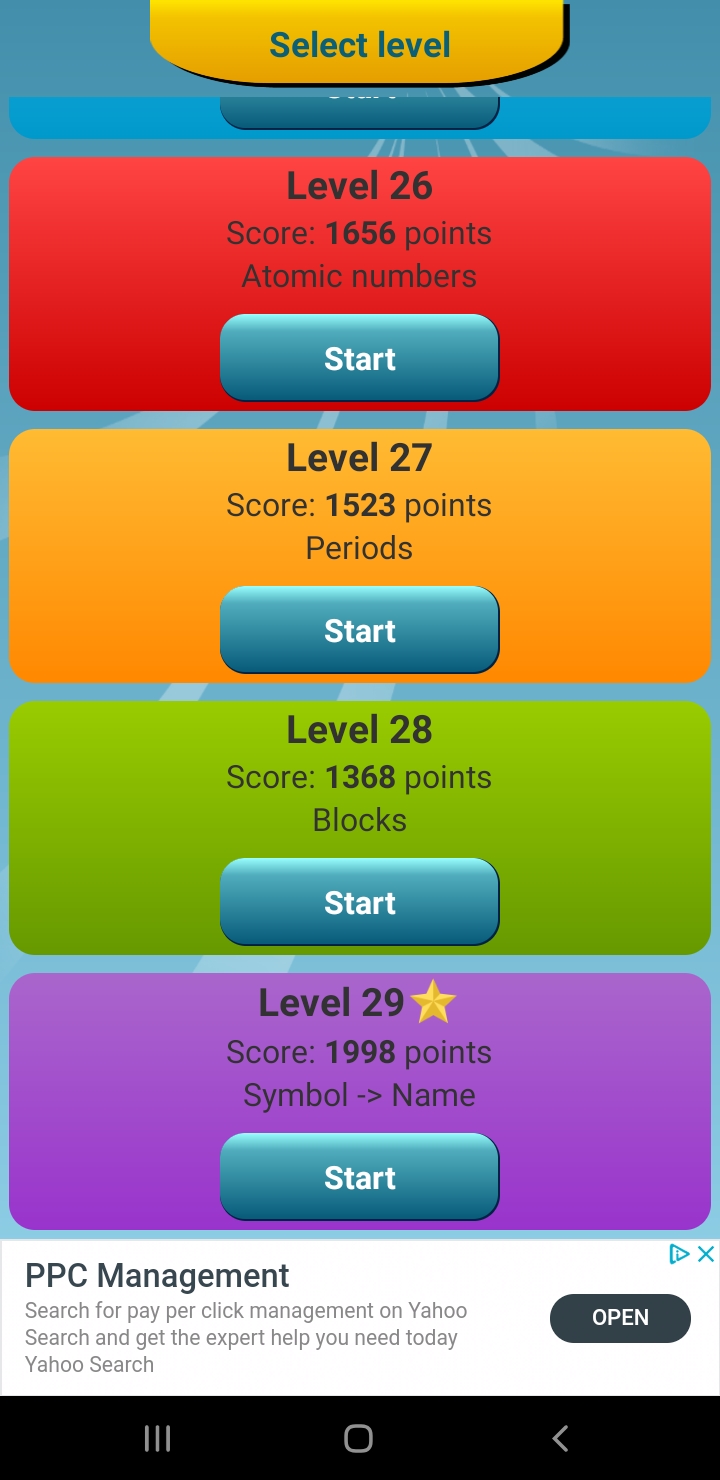Image resolution: width=720 pixels, height=1480 pixels.
Task: Start Level 26 Atomic numbers
Action: pos(359,358)
